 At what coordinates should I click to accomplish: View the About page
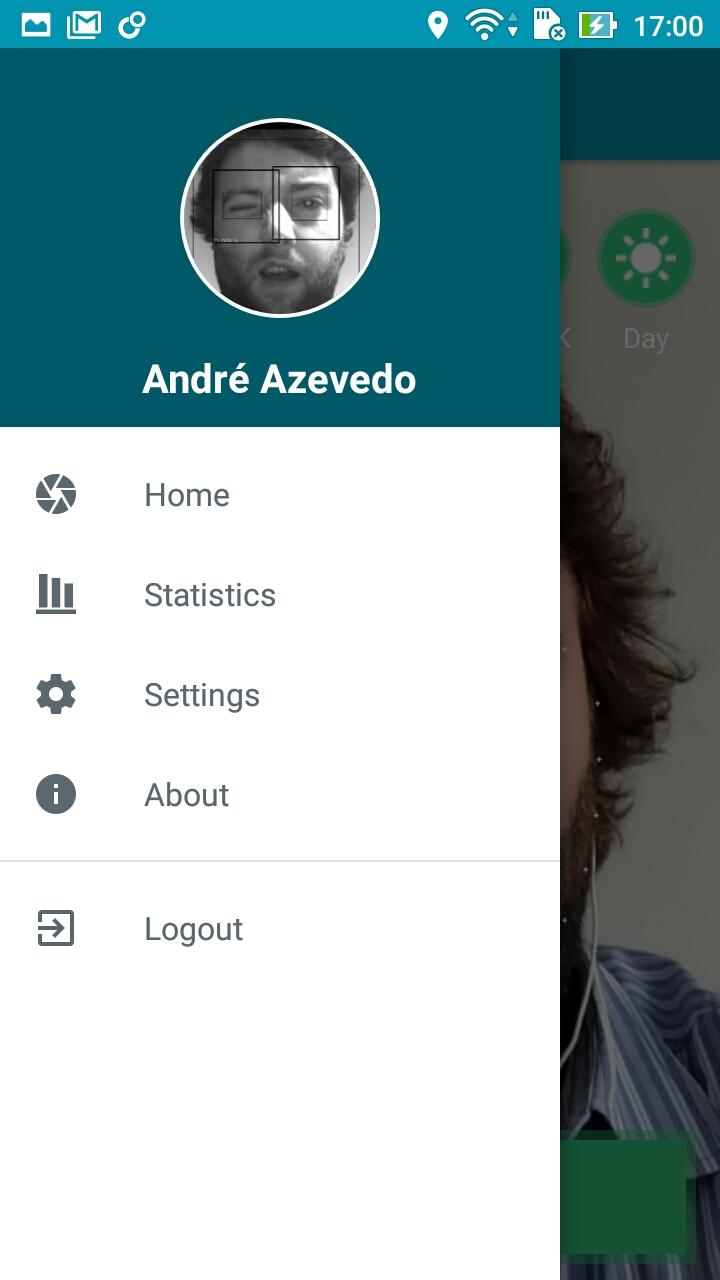point(187,795)
